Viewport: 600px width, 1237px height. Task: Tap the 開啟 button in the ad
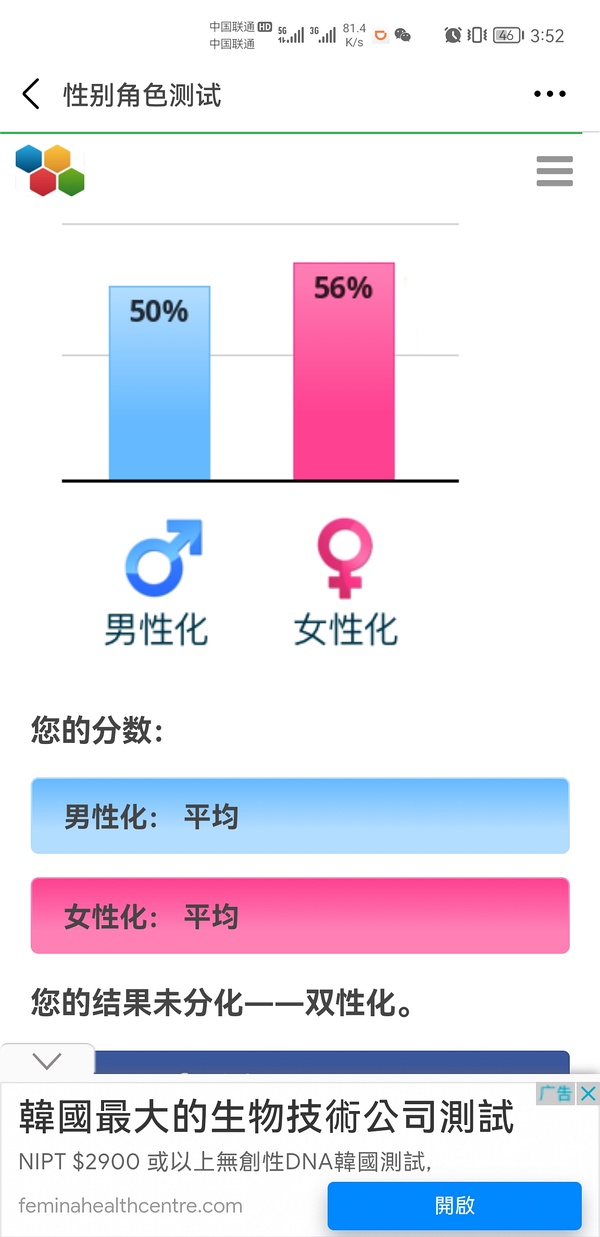(x=454, y=1205)
